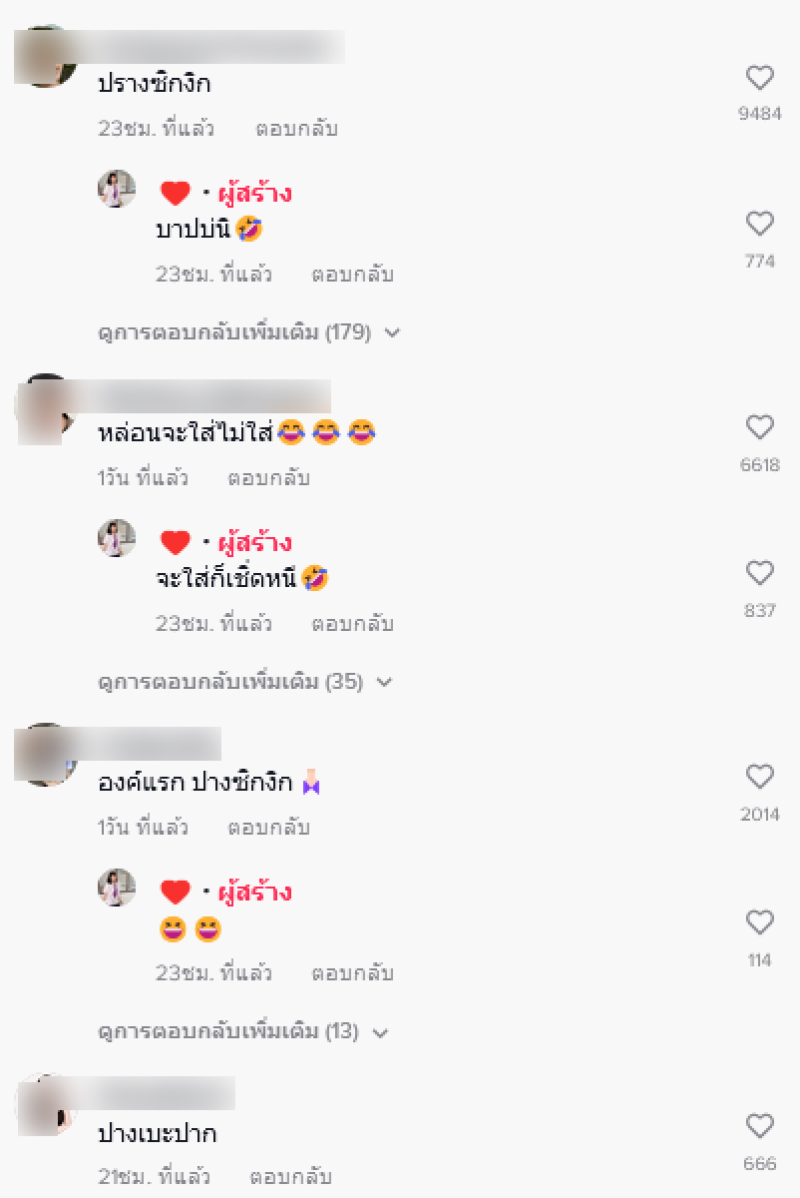
Task: Reply to the creator's บาปบ่นิ reply
Action: point(352,274)
